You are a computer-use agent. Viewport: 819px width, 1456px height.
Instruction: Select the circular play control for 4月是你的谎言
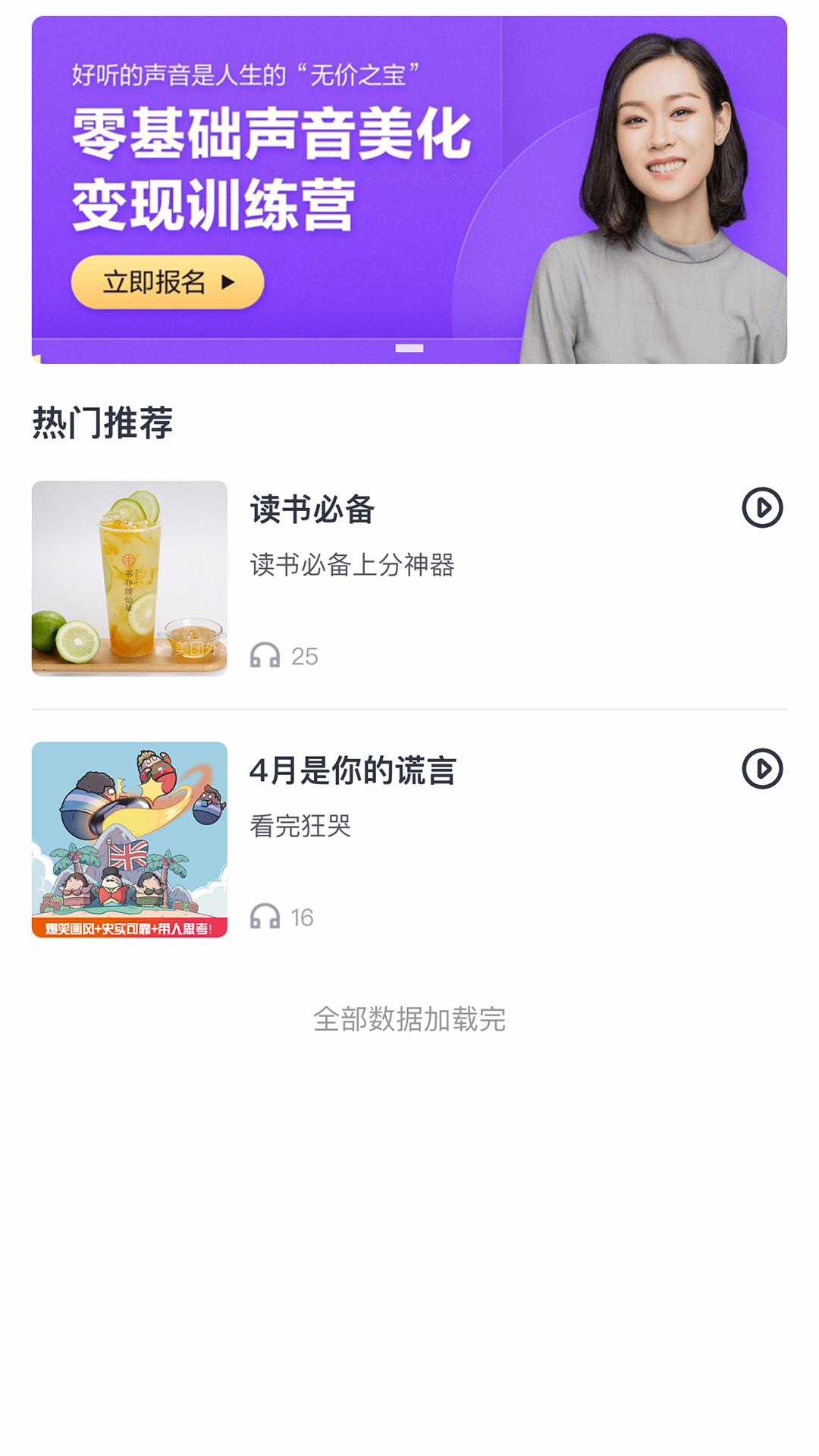point(764,767)
